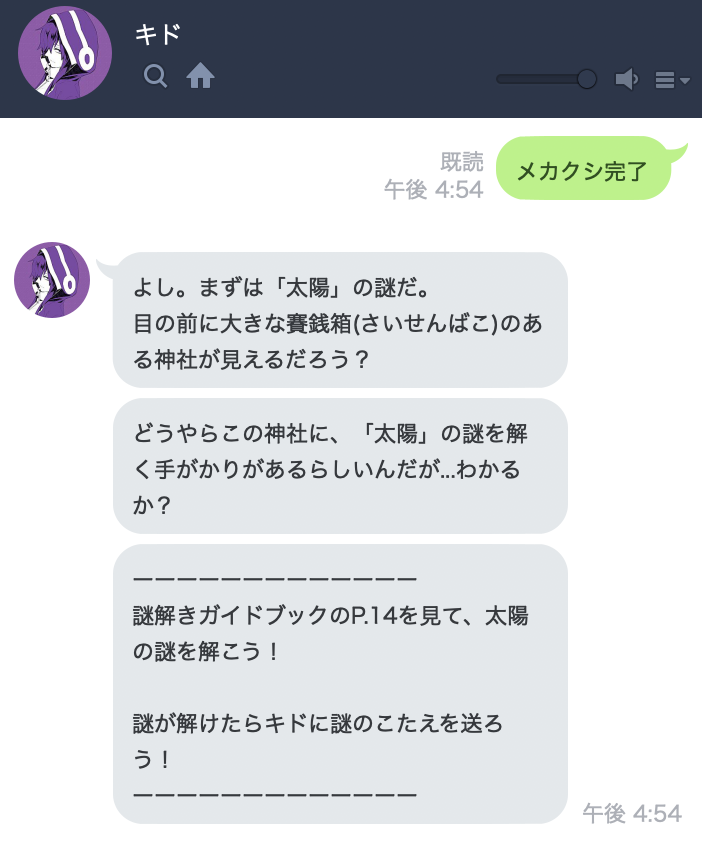The width and height of the screenshot is (702, 850).
Task: Tap キド's avatar beside the messages
Action: coord(52,280)
